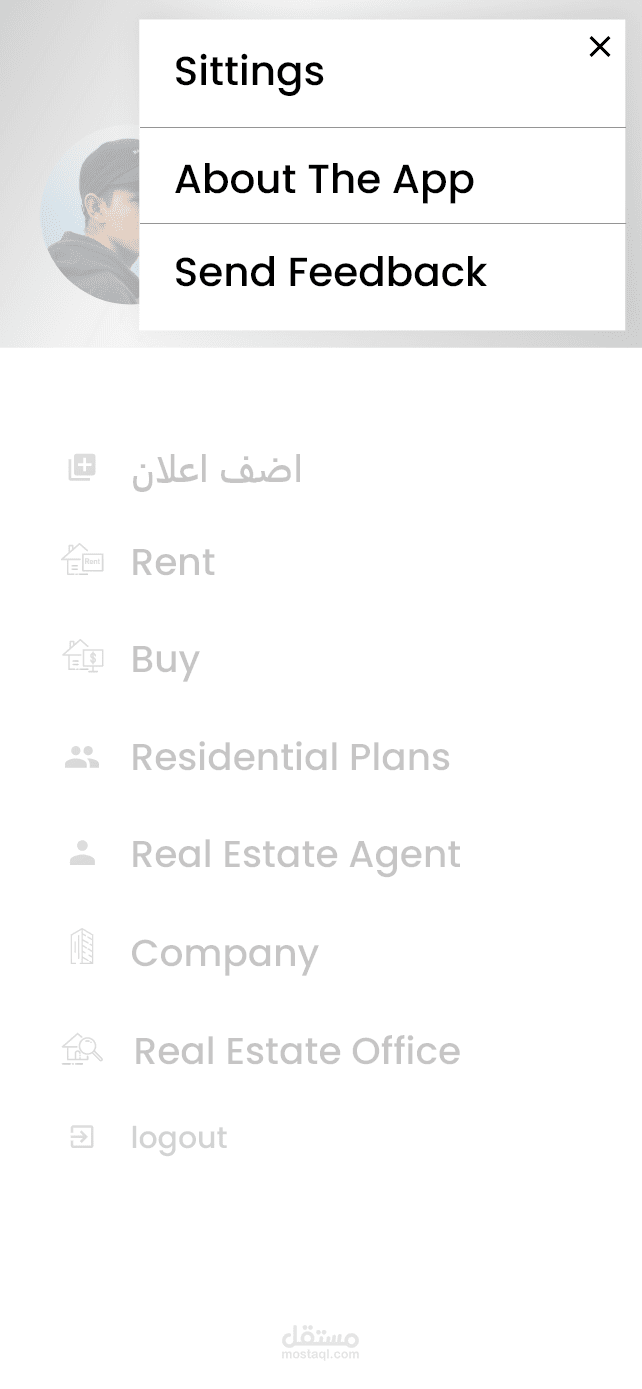Open Real Estate Office

point(297,1051)
